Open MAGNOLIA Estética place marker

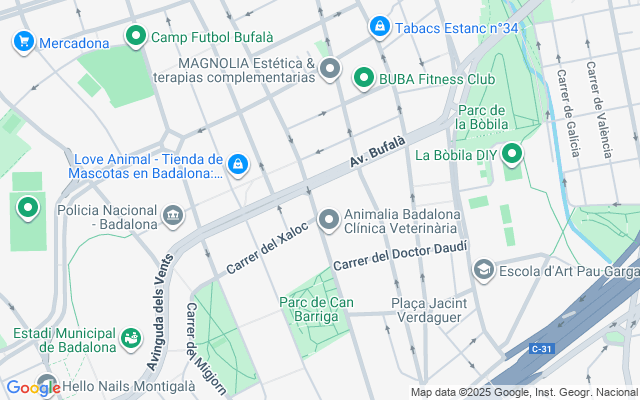[330, 69]
